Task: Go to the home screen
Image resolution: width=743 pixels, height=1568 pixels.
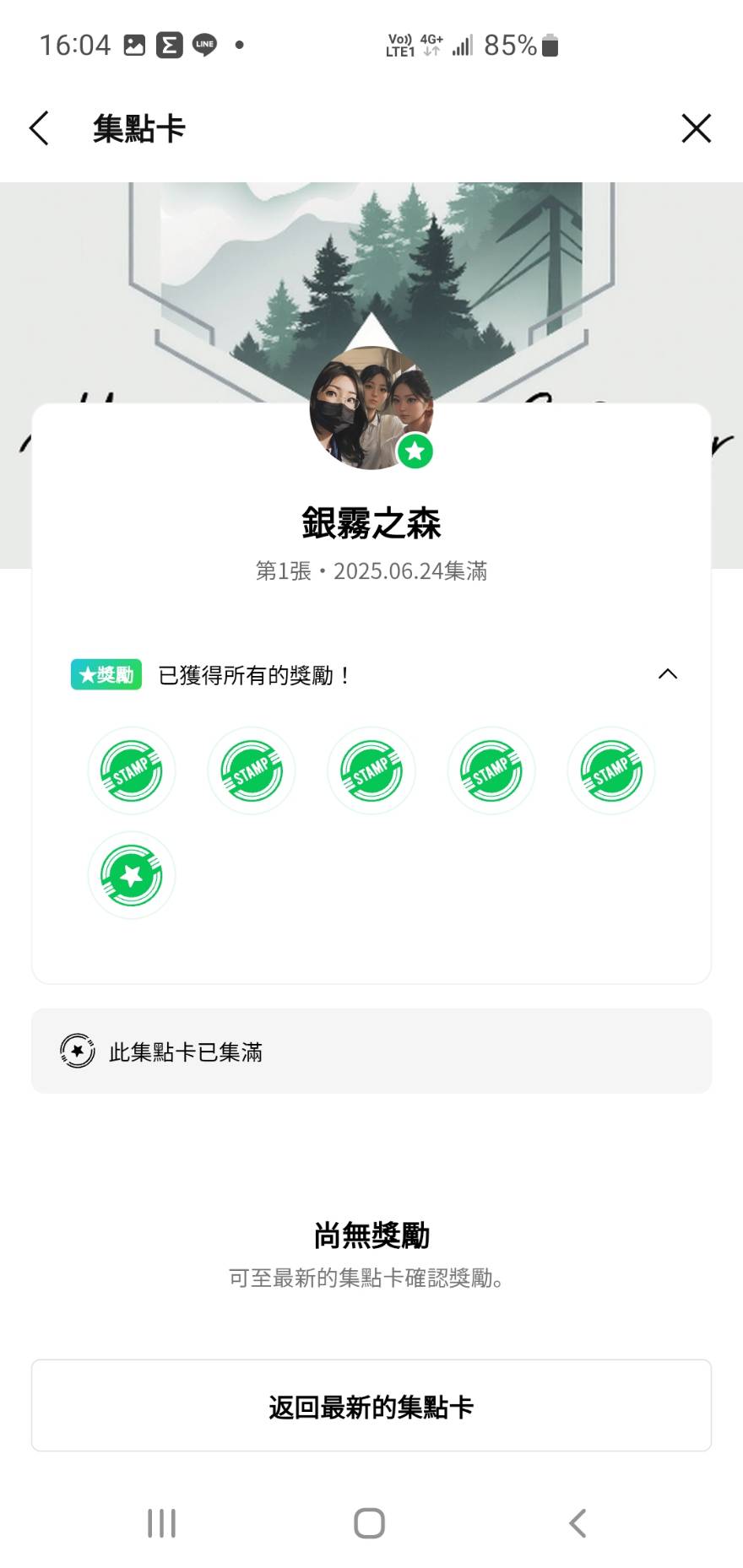Action: (369, 1523)
